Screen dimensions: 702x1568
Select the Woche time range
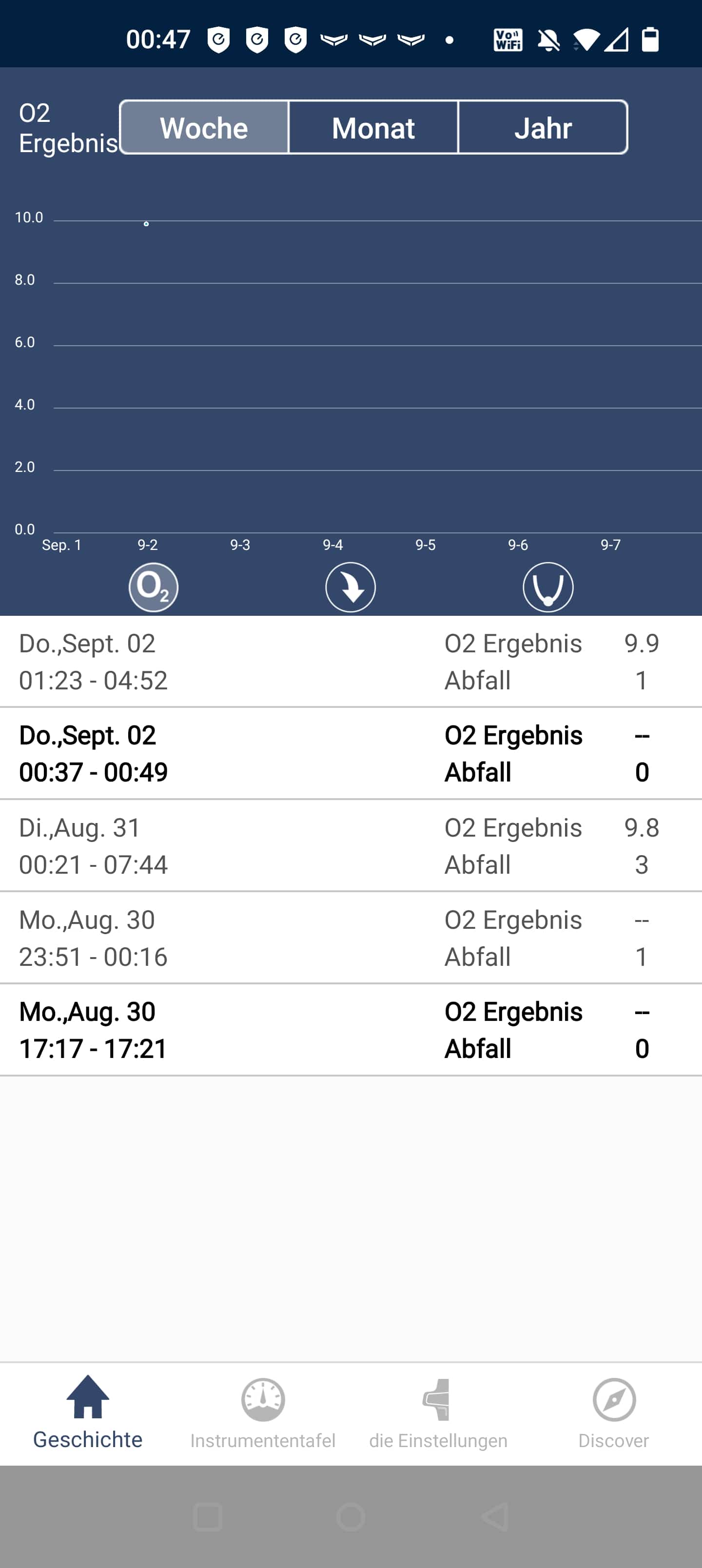point(204,127)
